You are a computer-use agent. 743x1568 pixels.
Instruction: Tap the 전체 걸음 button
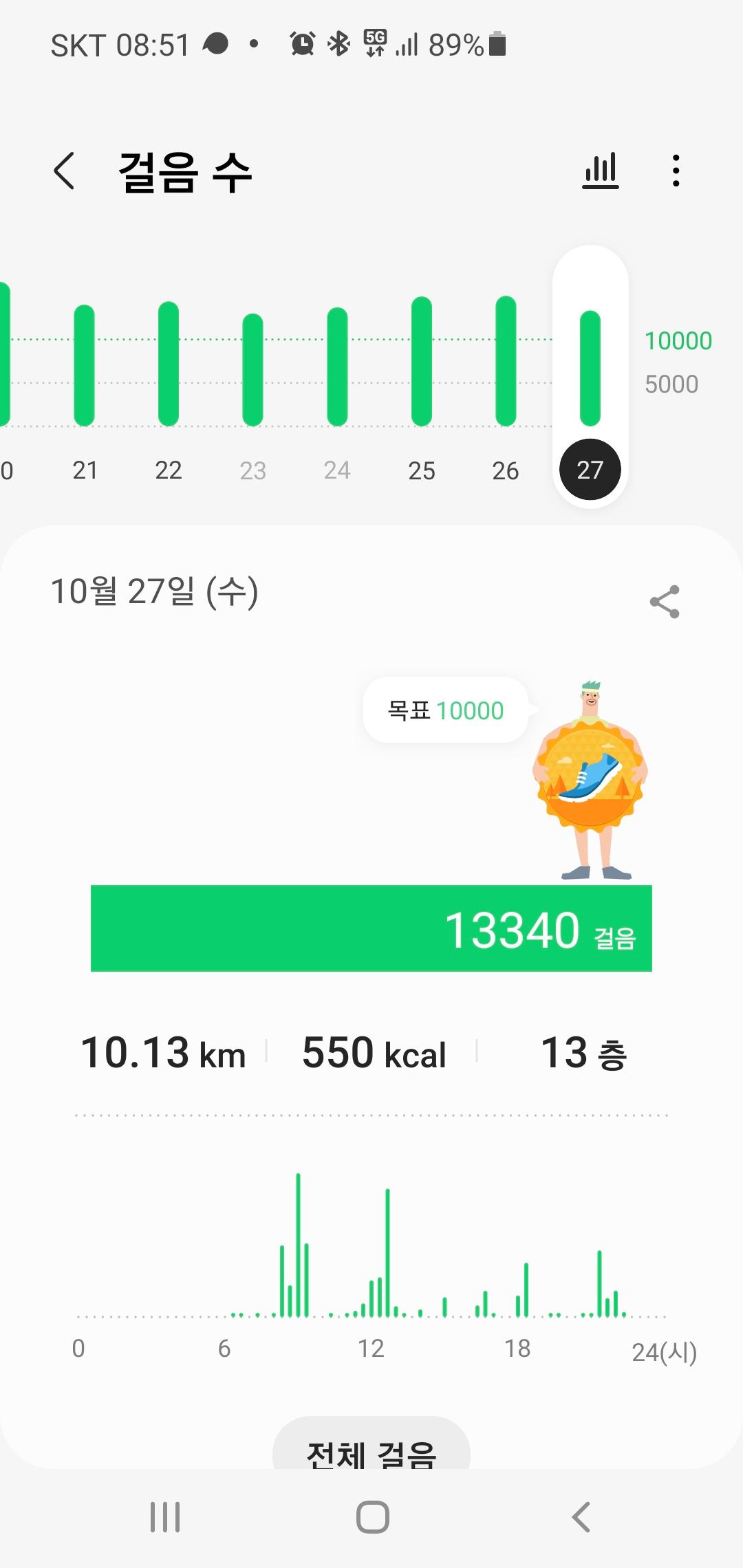[371, 1451]
